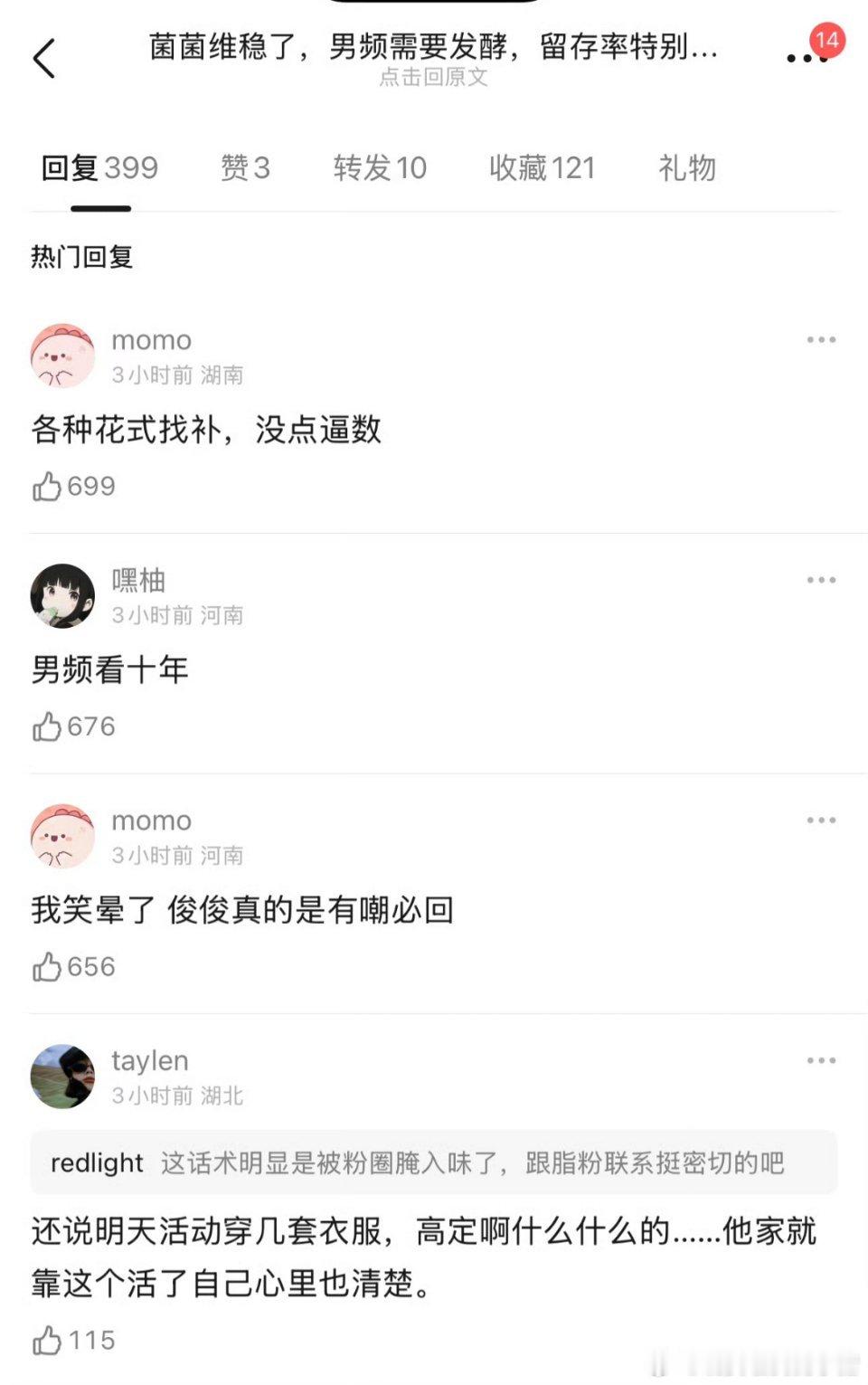Switch to the 回复 399 tab
868x1385 pixels.
(99, 168)
